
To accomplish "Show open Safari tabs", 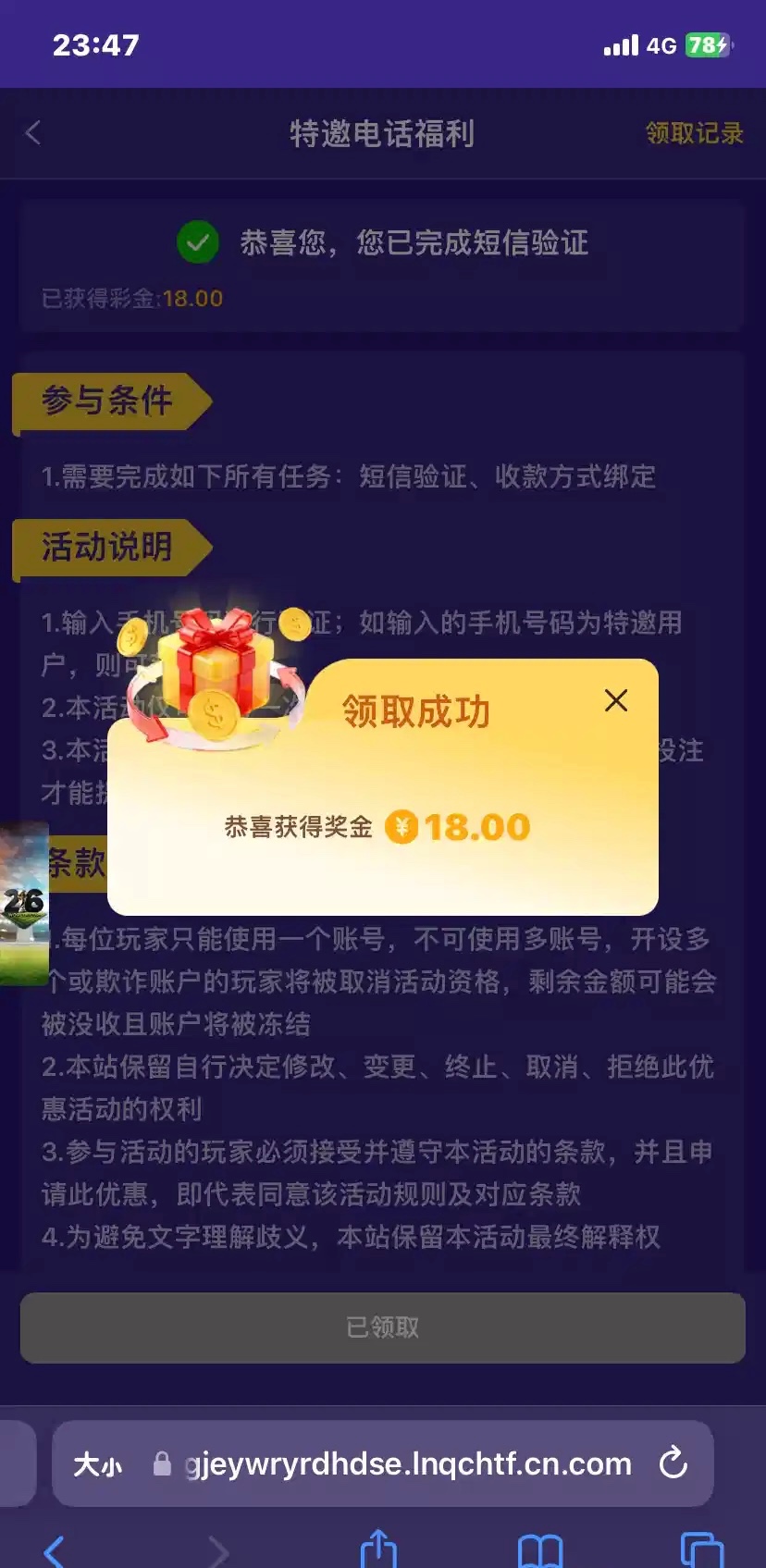I will coord(701,1550).
